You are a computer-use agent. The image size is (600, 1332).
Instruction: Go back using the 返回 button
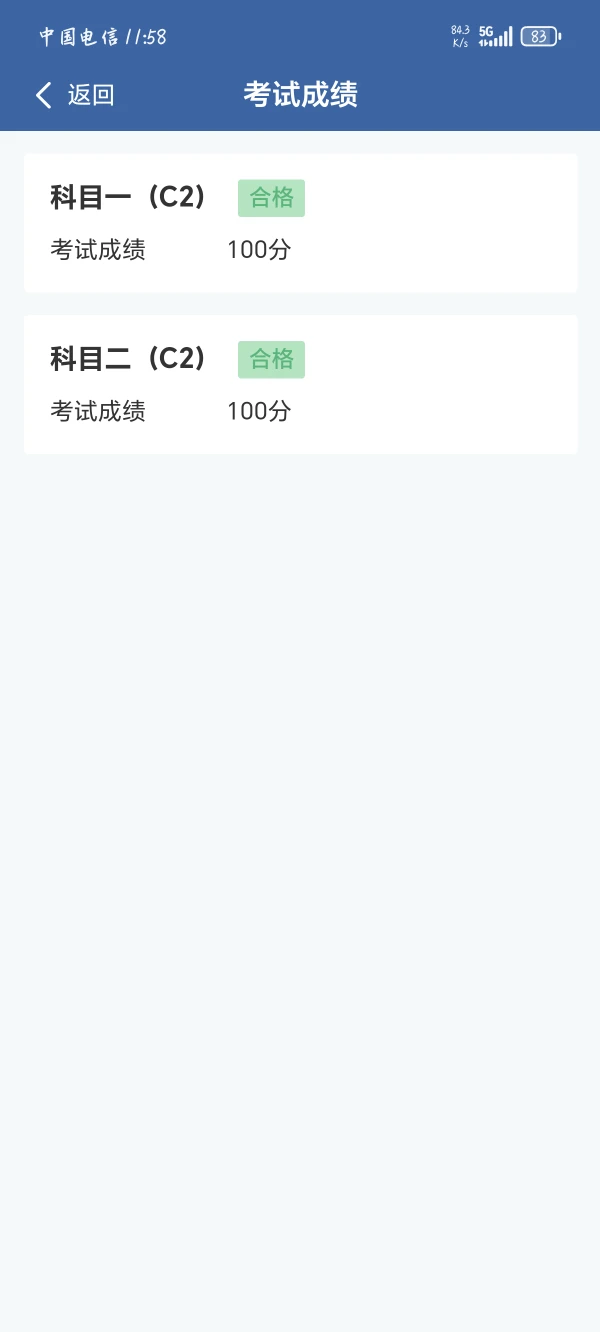pyautogui.click(x=75, y=95)
